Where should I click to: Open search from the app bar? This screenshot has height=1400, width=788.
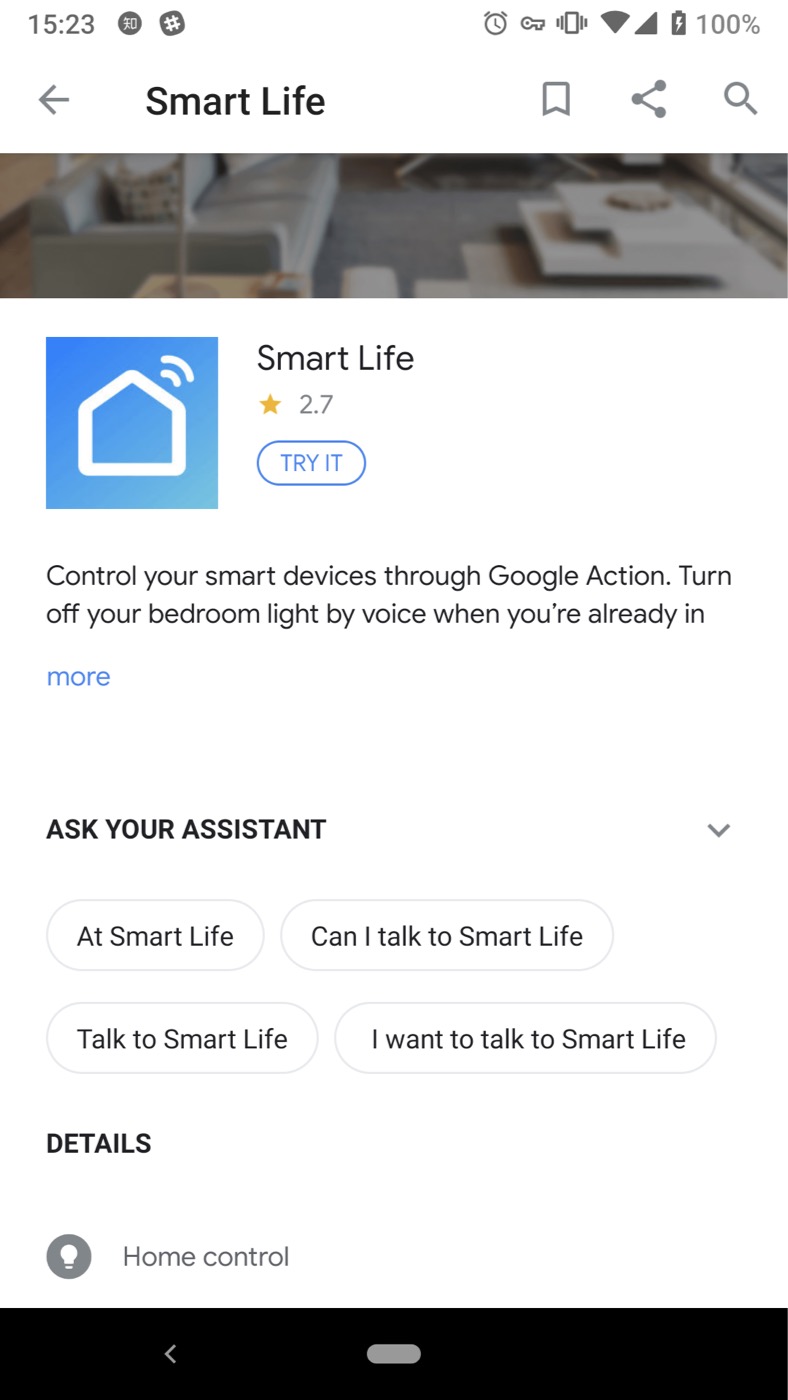740,99
